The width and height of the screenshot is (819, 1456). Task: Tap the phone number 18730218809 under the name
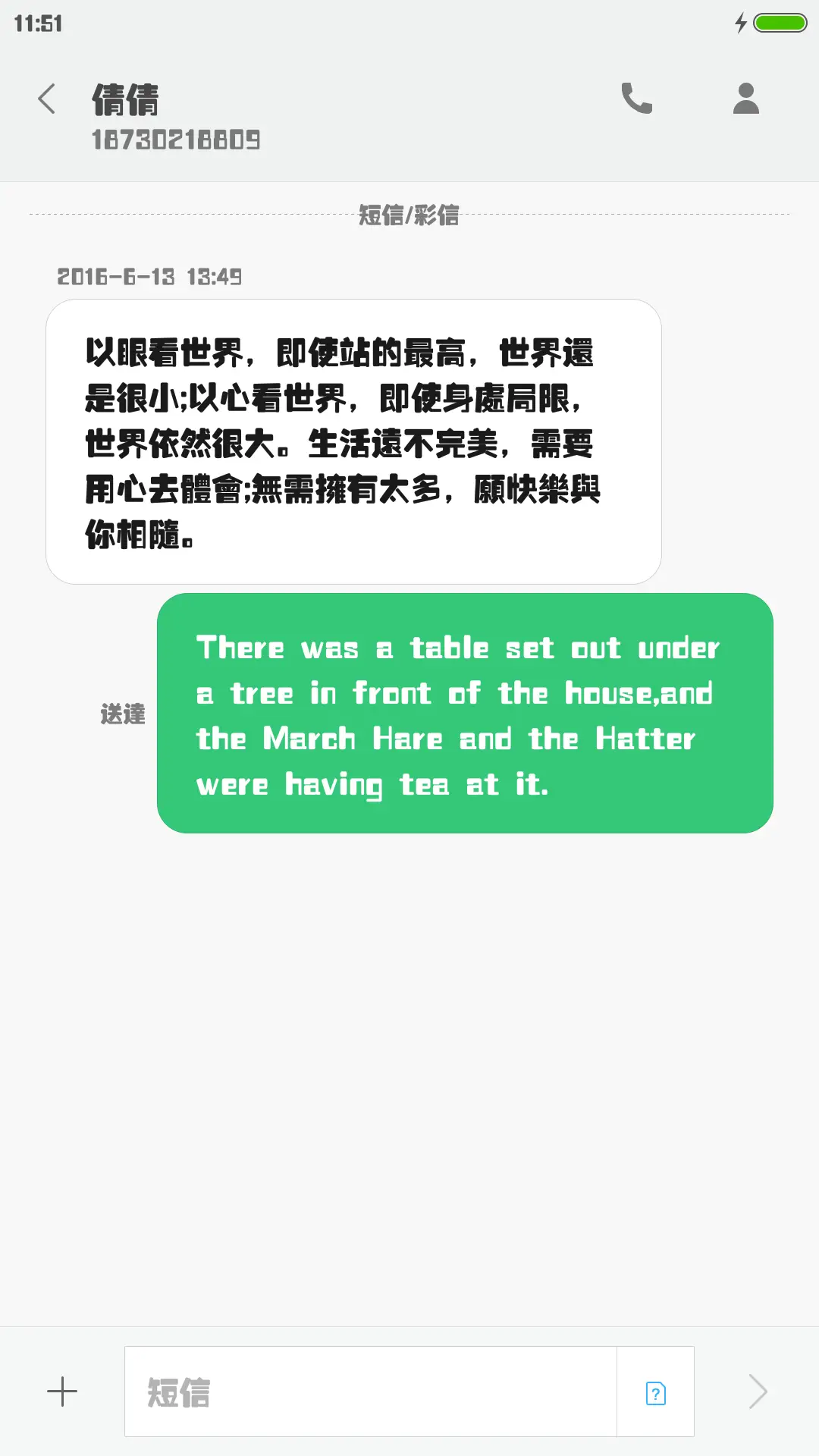(176, 140)
